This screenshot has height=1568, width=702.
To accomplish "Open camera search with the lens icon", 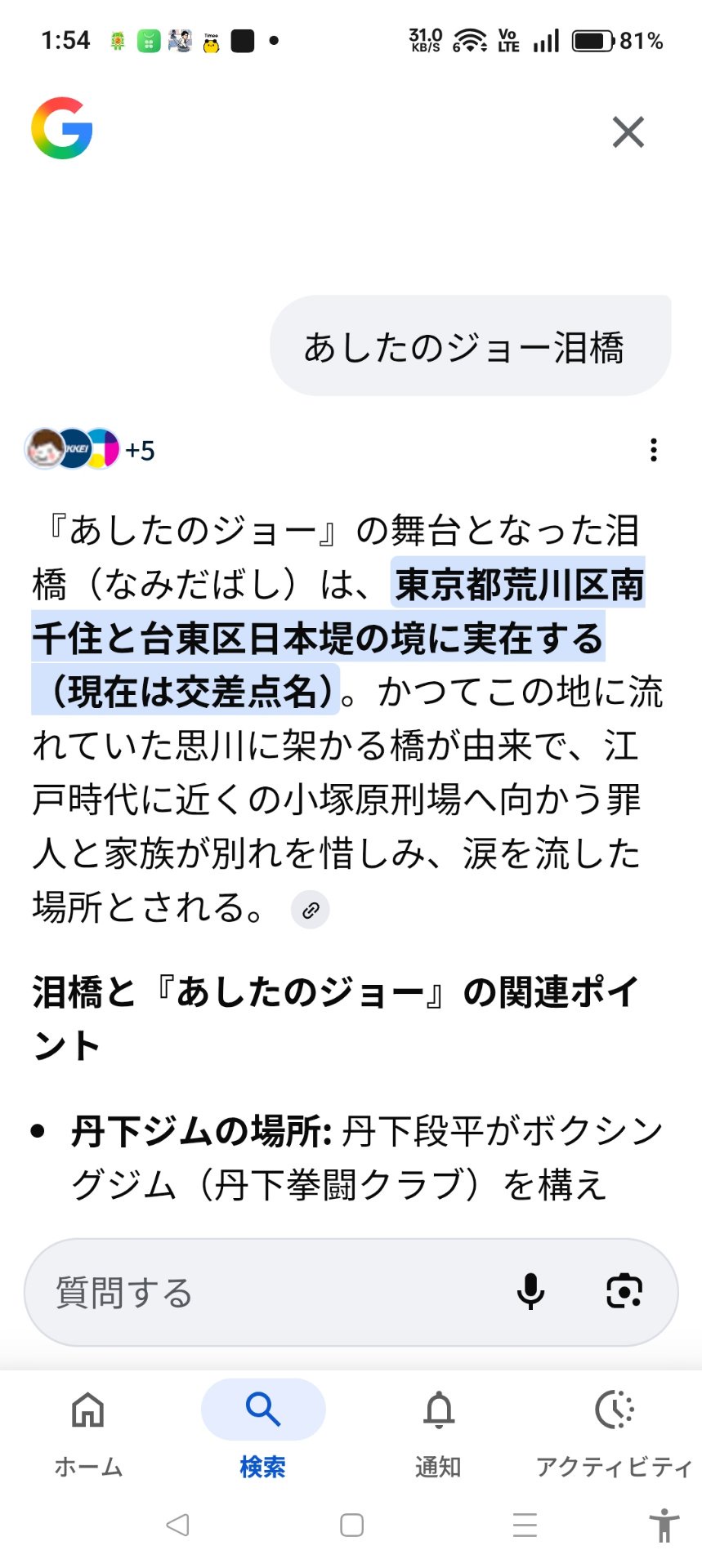I will (624, 1292).
